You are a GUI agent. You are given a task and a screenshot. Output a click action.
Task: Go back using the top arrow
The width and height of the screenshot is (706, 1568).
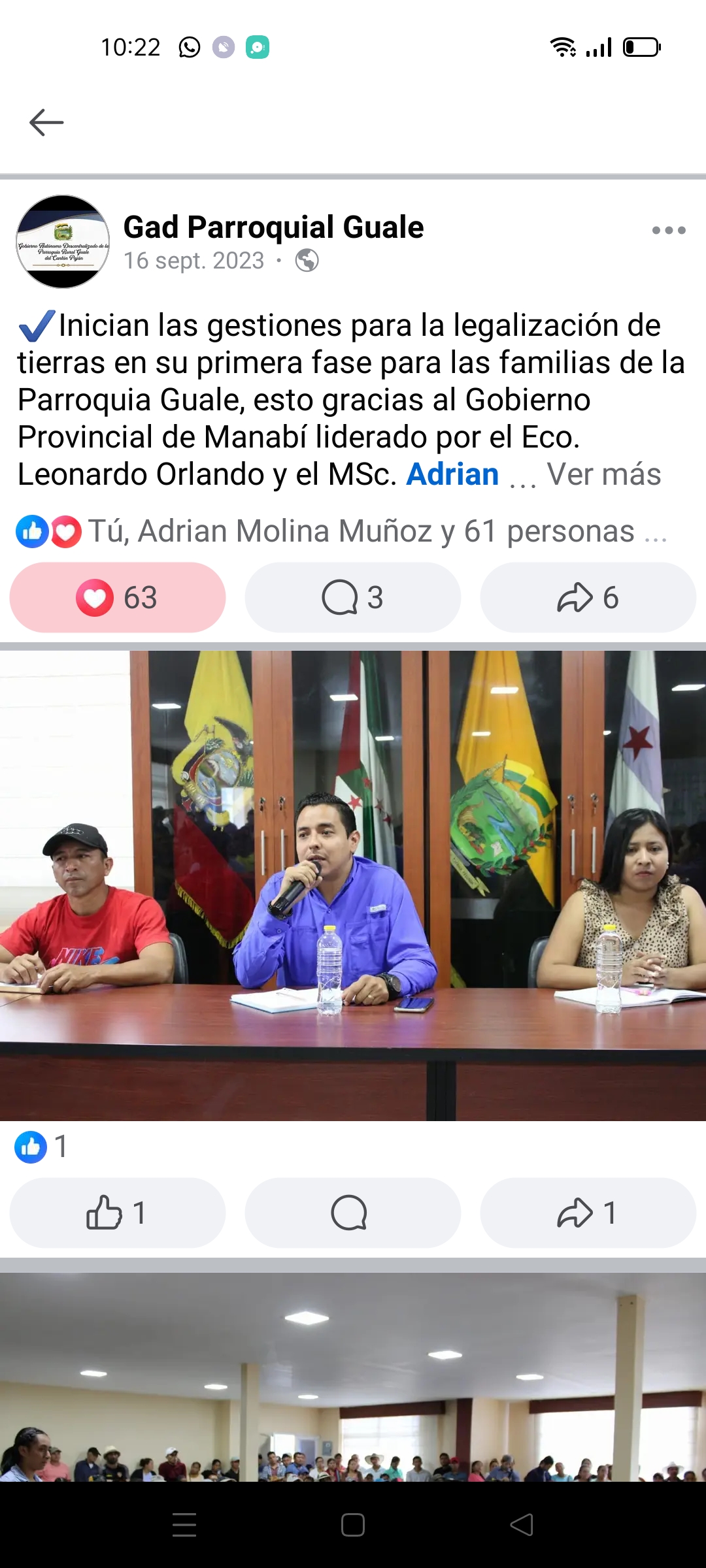pyautogui.click(x=46, y=122)
